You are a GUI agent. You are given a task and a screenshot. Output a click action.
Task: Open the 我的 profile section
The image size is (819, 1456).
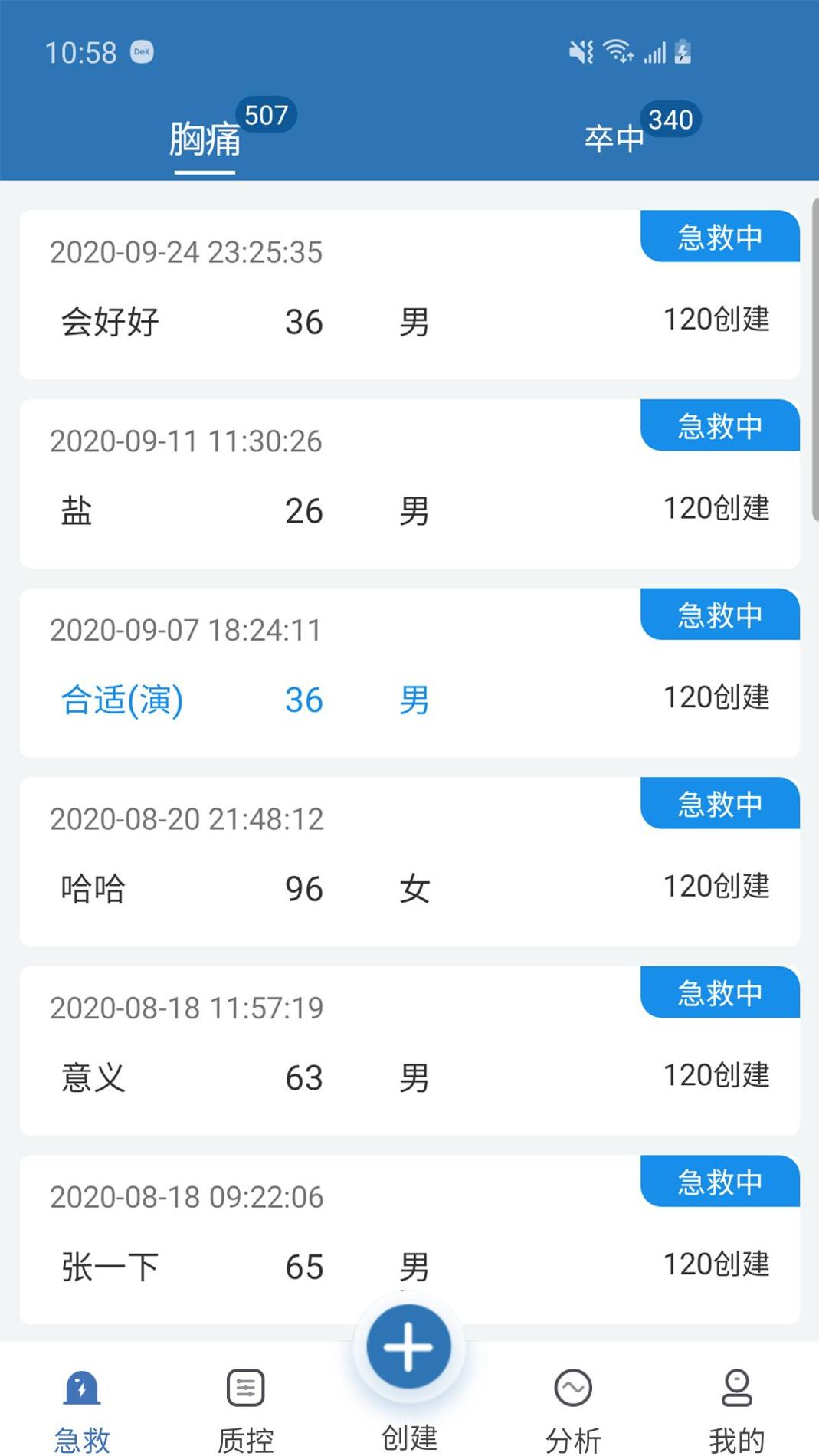click(736, 1412)
